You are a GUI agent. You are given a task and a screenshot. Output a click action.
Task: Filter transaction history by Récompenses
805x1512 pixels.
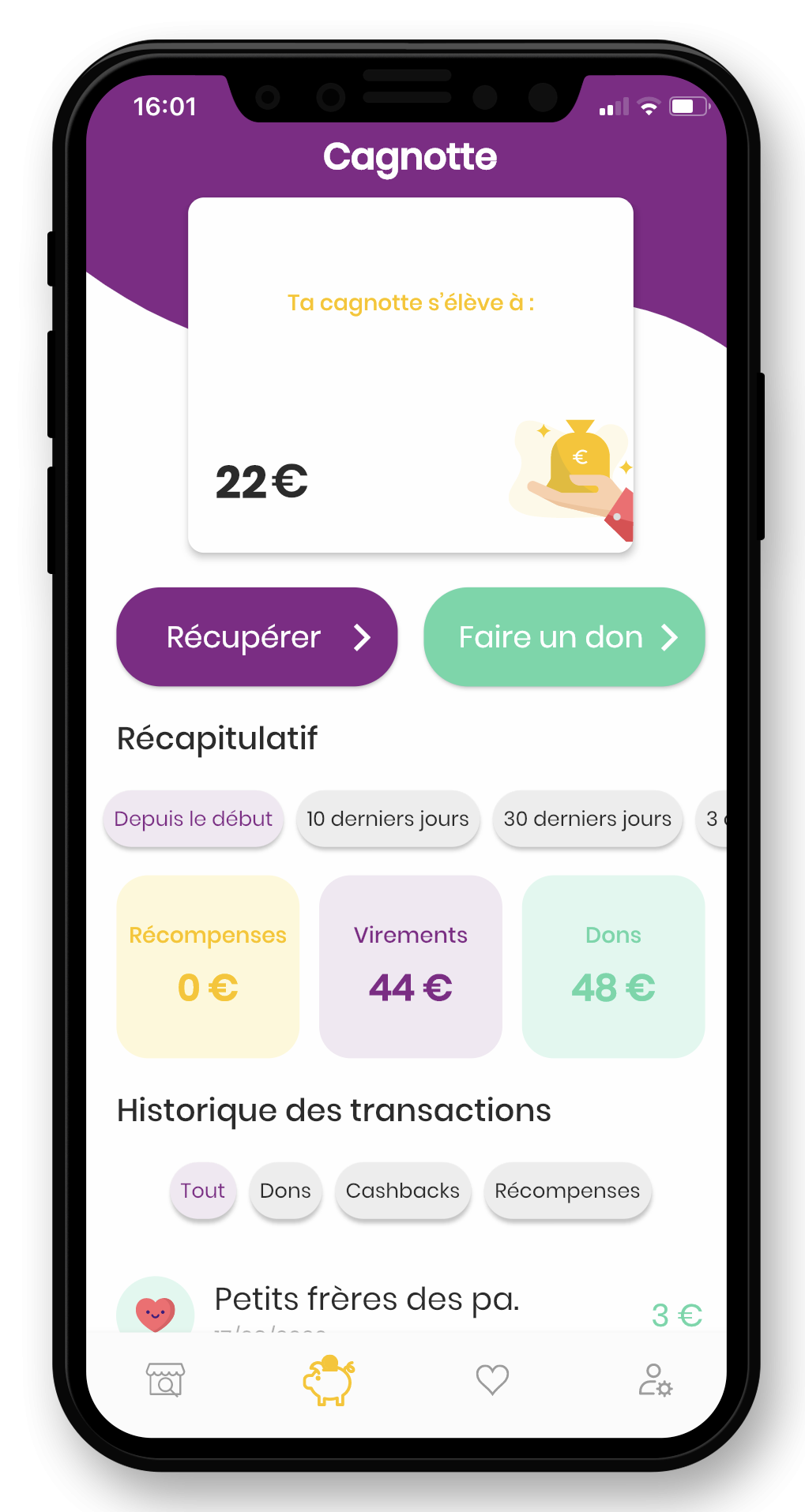click(x=566, y=1191)
